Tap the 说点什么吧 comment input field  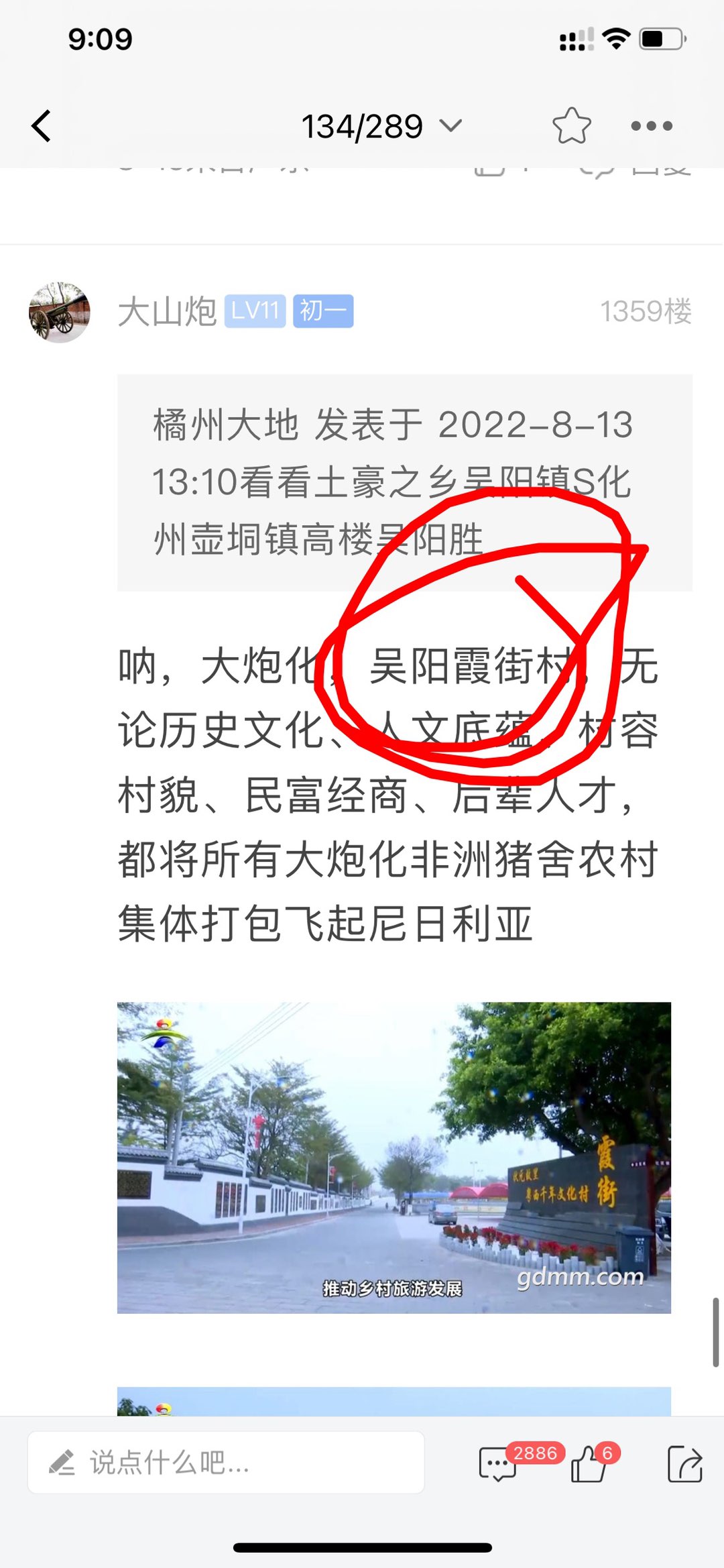point(226,1463)
